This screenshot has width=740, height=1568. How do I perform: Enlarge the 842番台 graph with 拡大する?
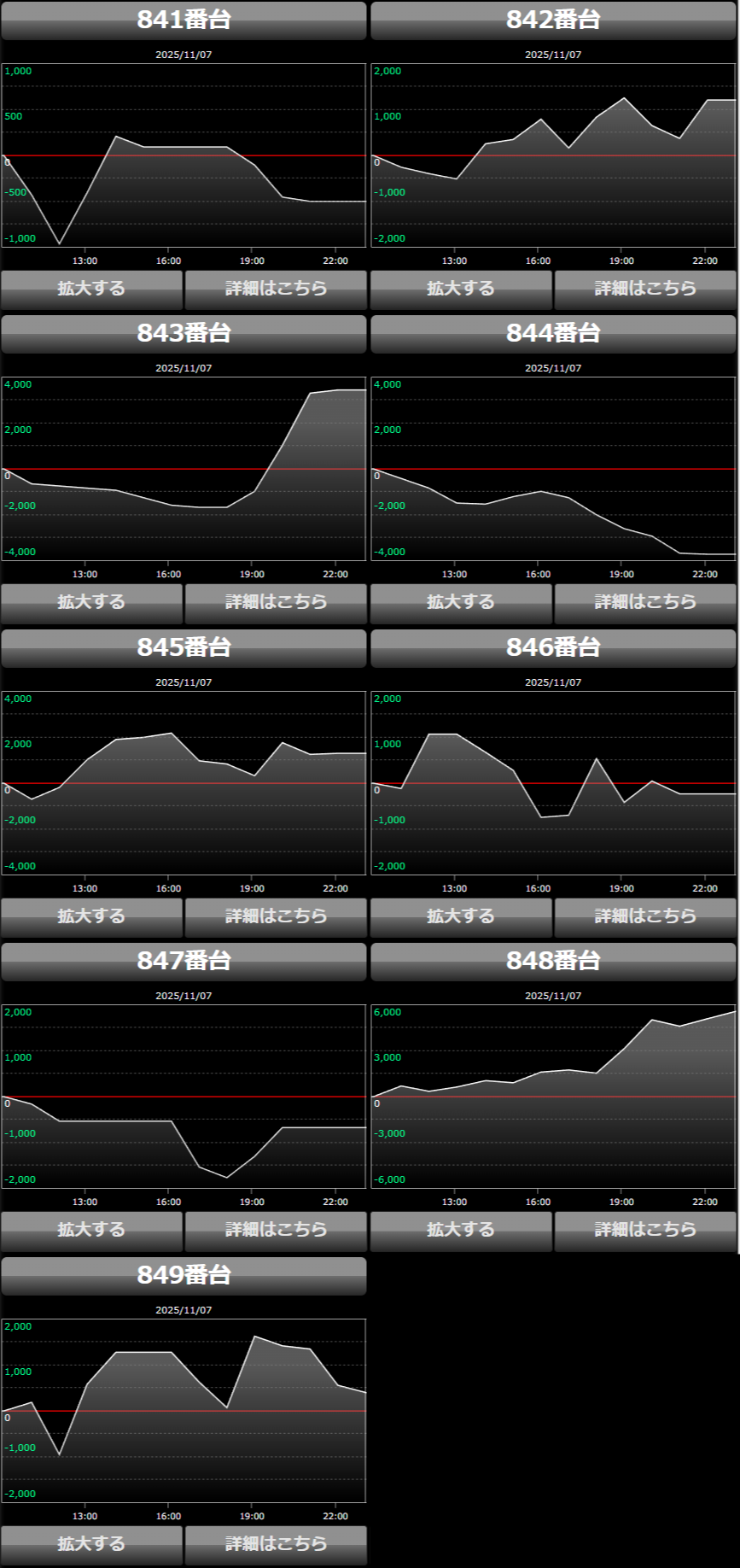tap(461, 289)
